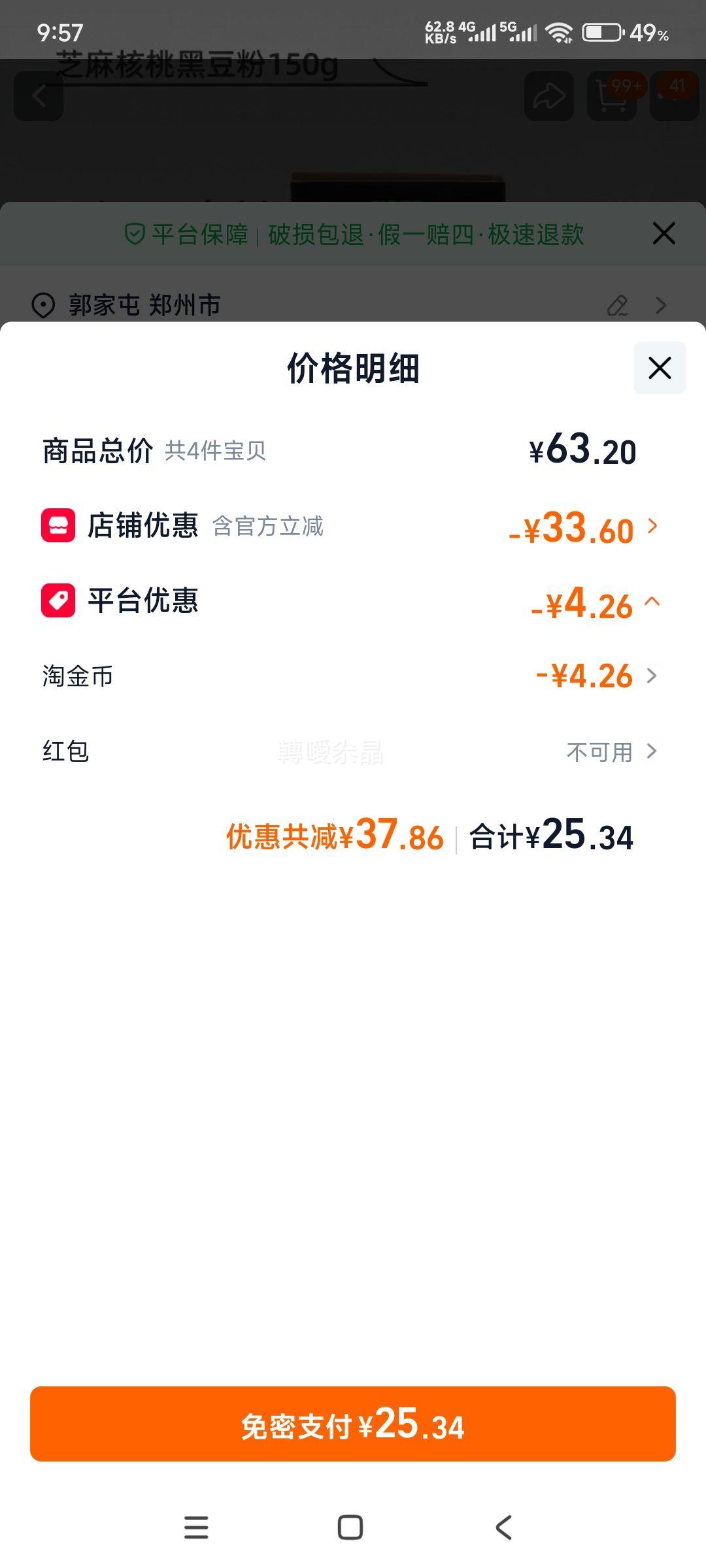The width and height of the screenshot is (706, 1568).
Task: Open 淘金币 deduction details
Action: tap(652, 676)
